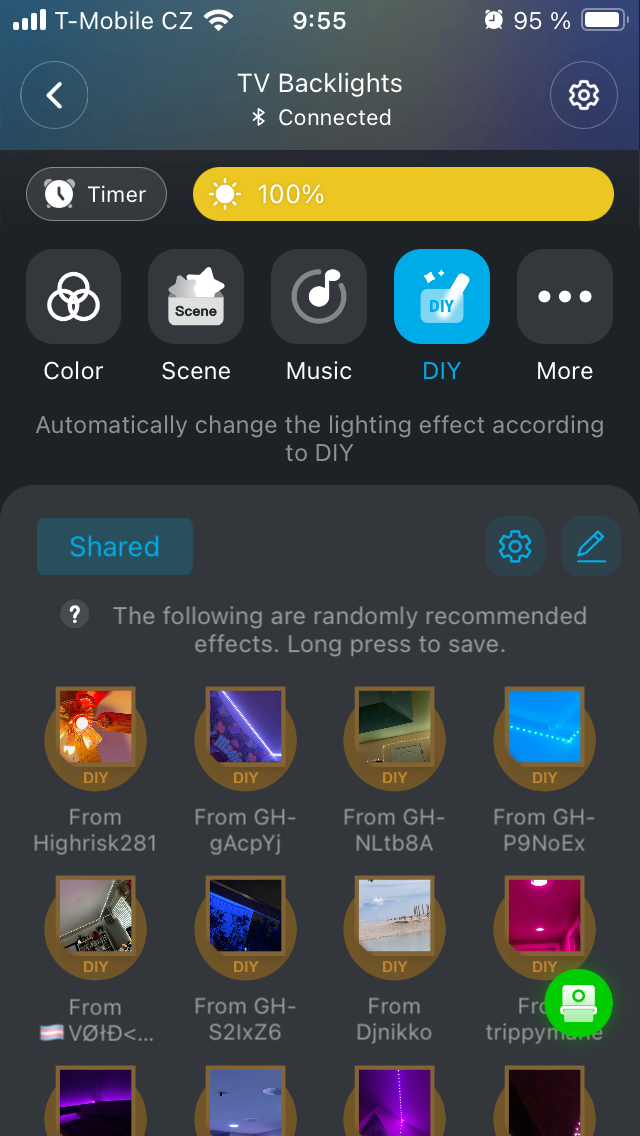The height and width of the screenshot is (1136, 640).
Task: Switch to Scene mode
Action: point(196,297)
